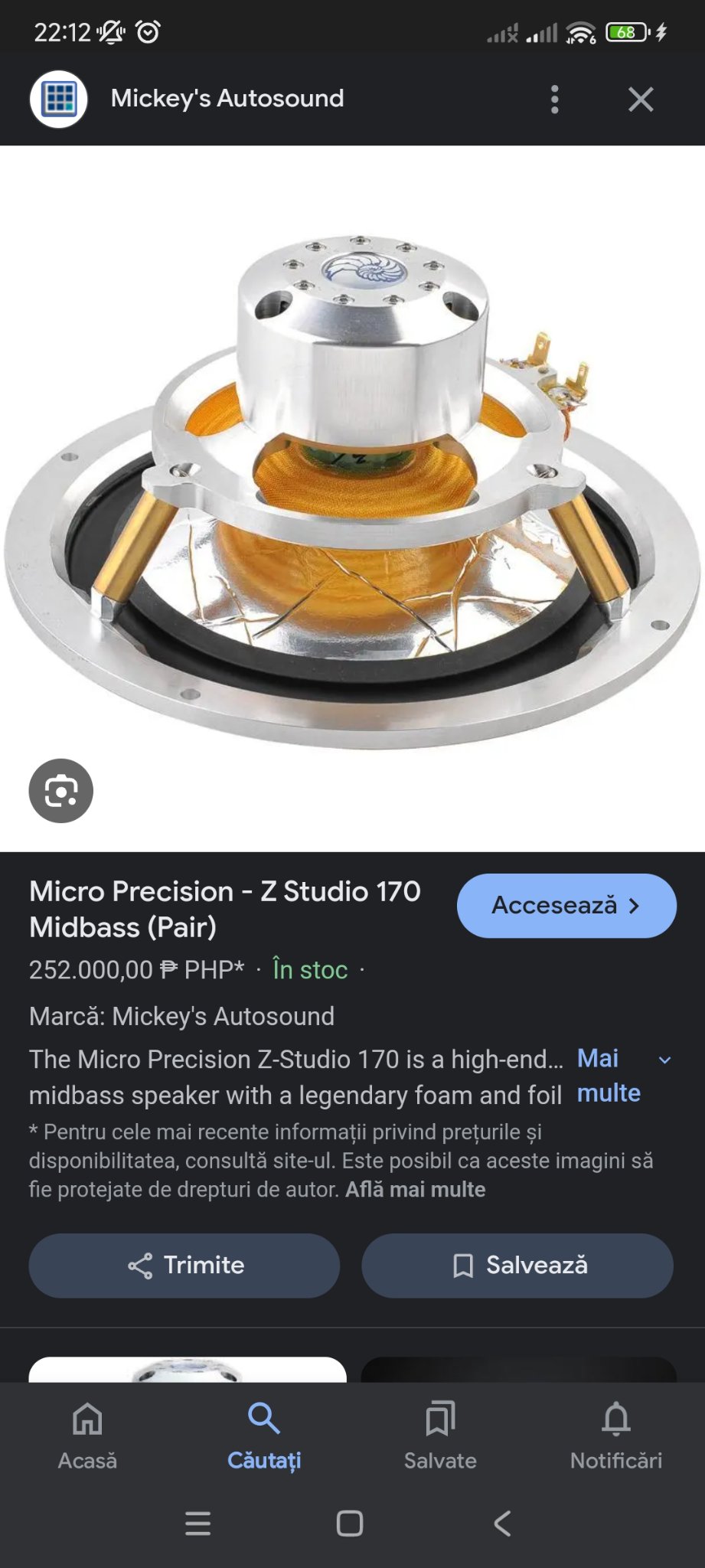Screen dimensions: 705x1568
Task: Close the Mickey's Autosound product view
Action: pyautogui.click(x=641, y=100)
